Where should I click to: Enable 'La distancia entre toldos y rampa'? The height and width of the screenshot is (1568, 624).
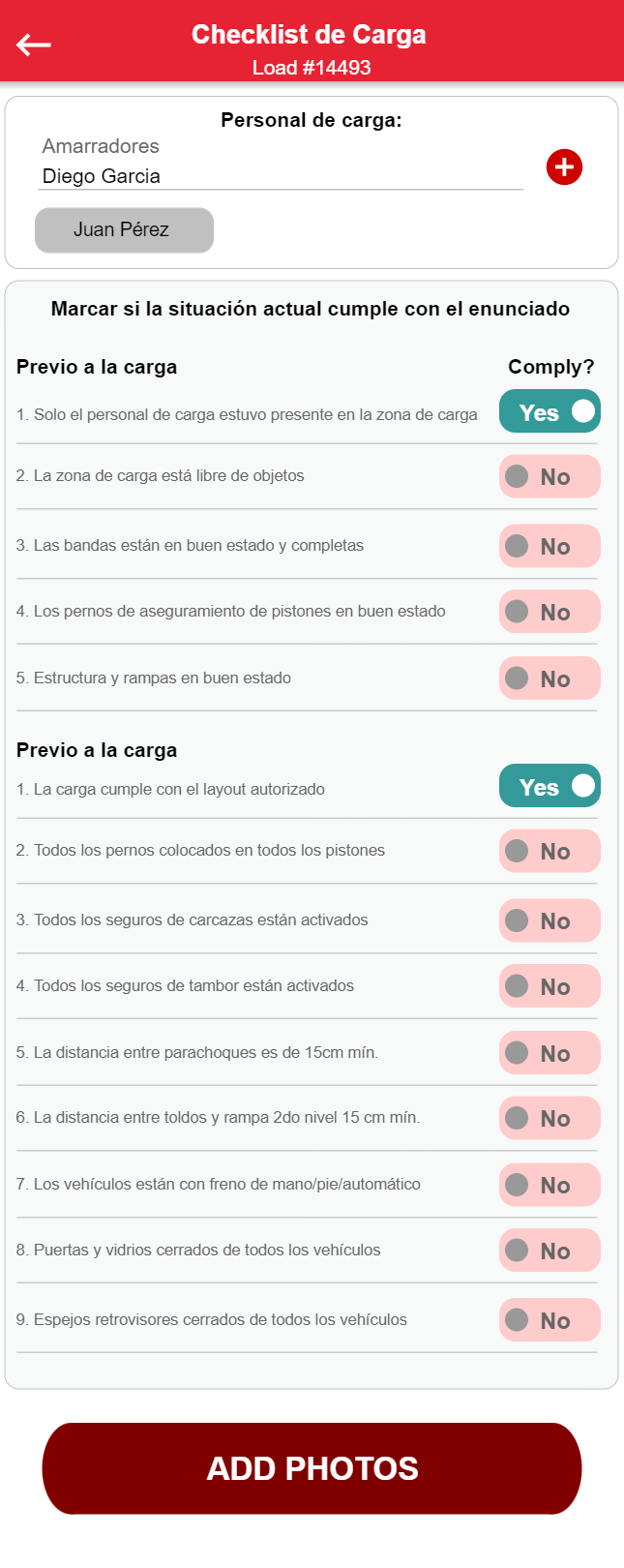point(550,1118)
